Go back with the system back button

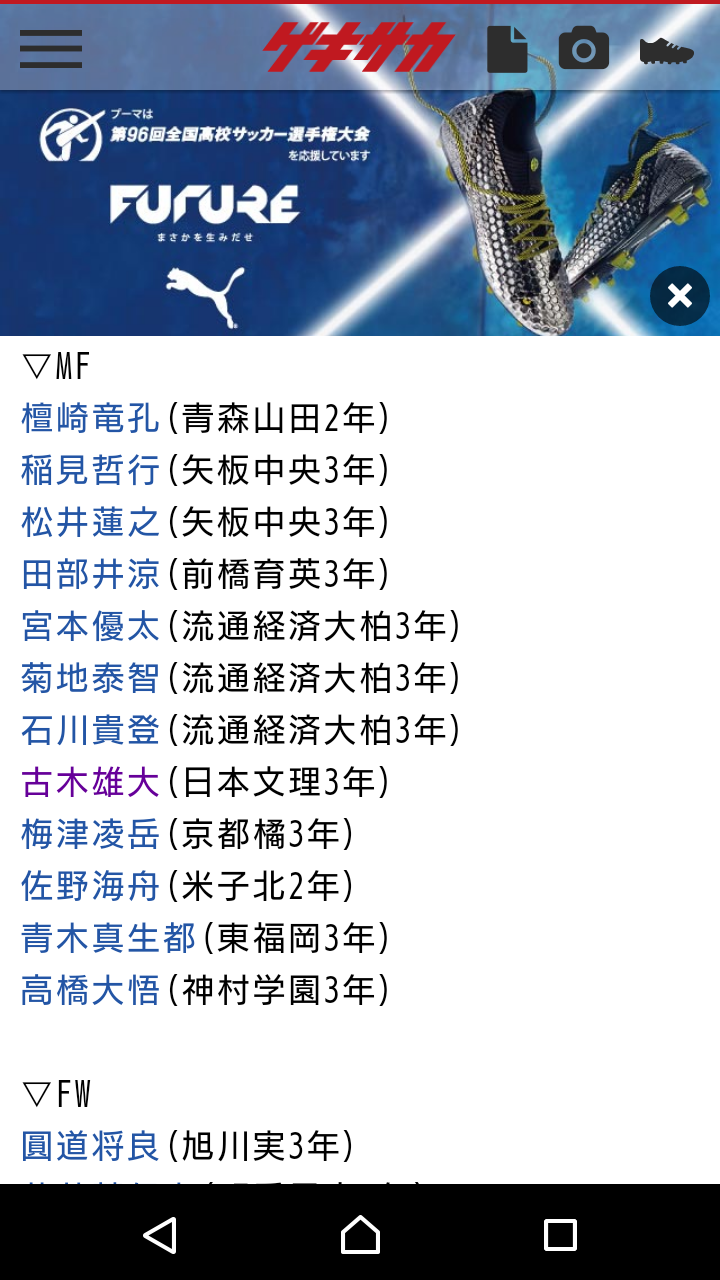(x=160, y=1235)
